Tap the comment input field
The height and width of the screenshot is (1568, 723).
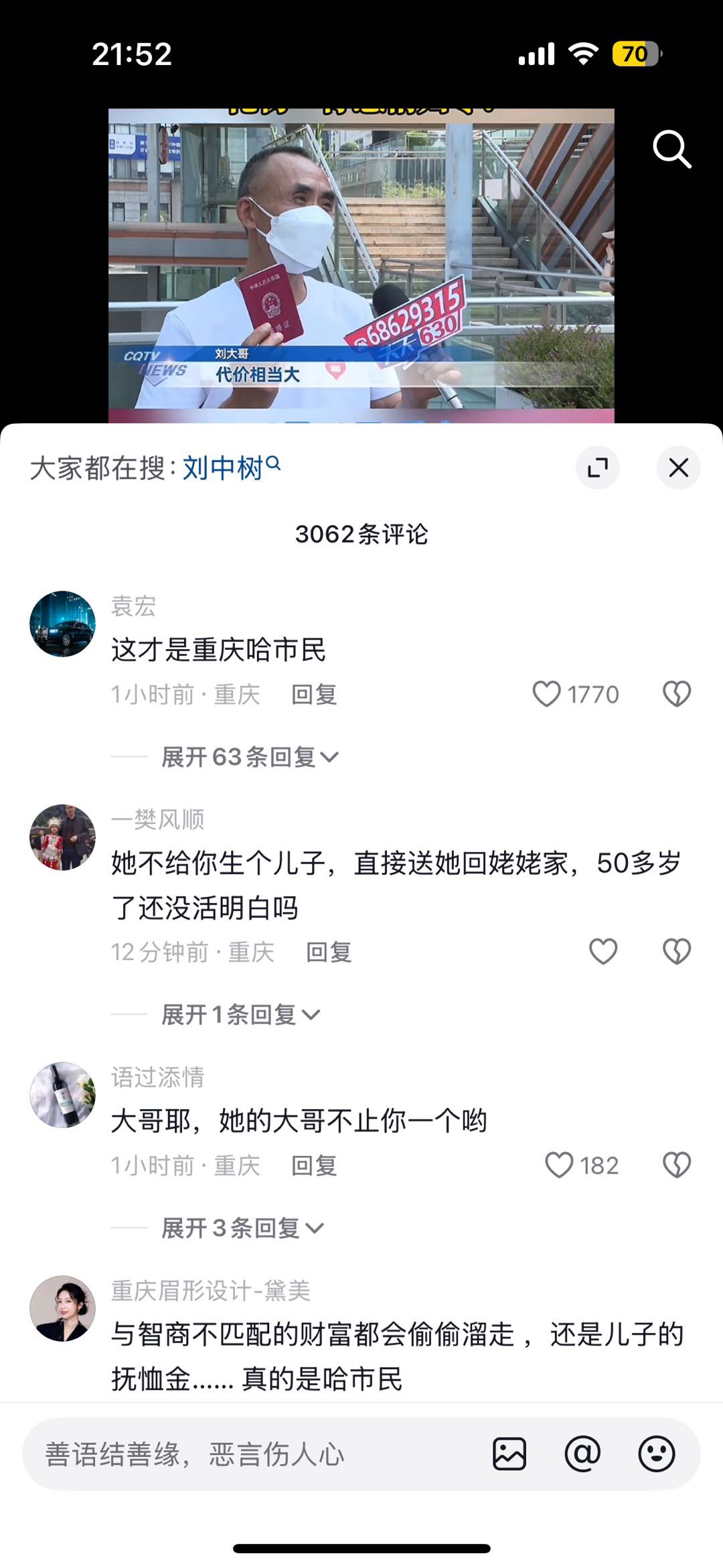[x=254, y=1453]
